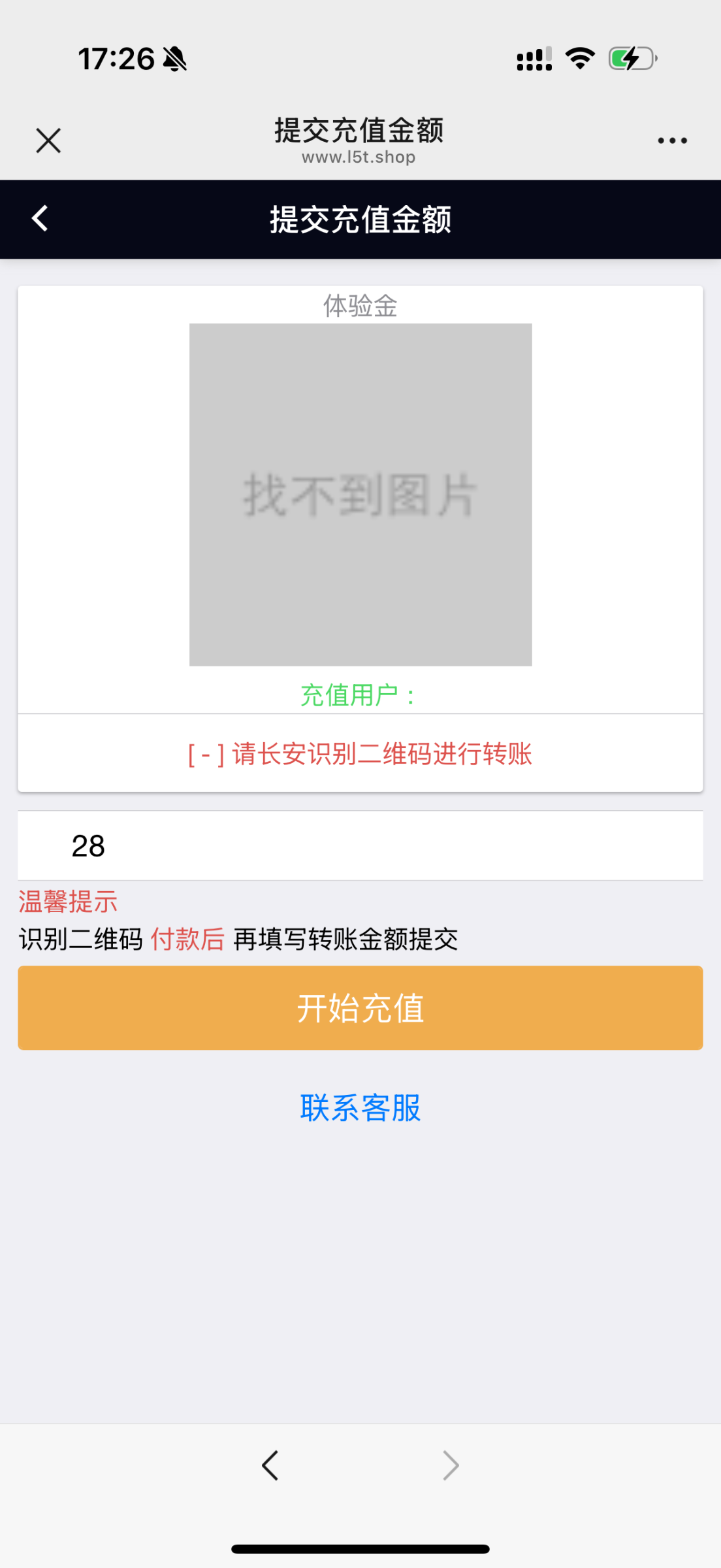Click the charging battery icon

pos(629,58)
